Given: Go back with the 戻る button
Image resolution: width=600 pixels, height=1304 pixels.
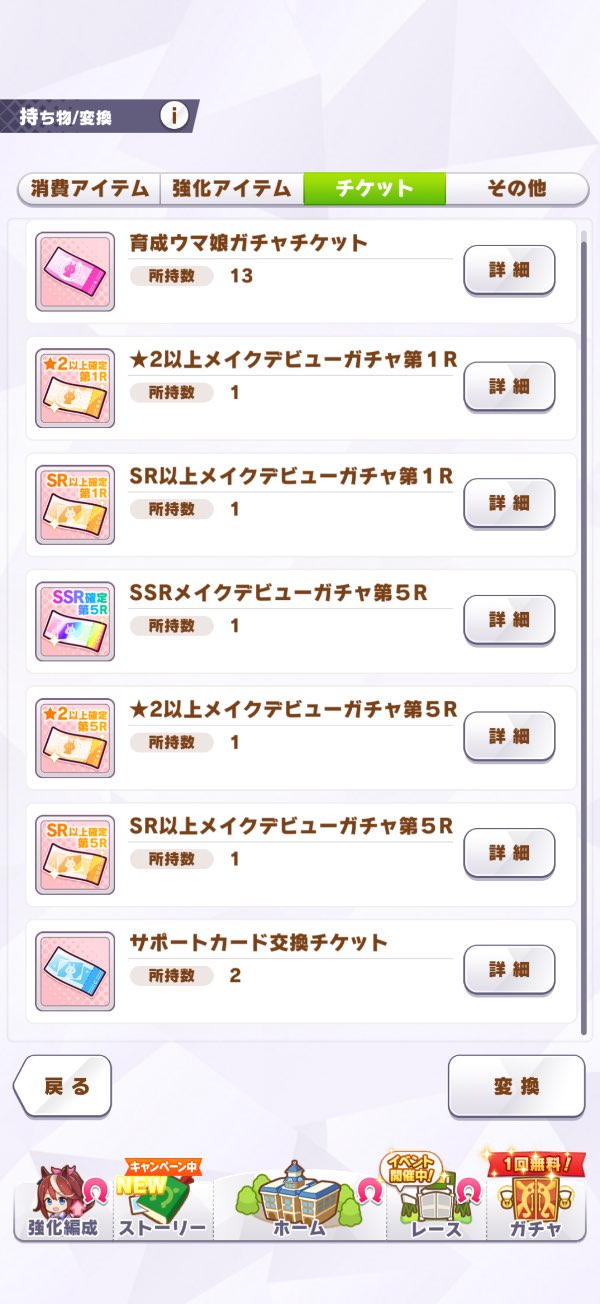Looking at the screenshot, I should click(65, 1086).
